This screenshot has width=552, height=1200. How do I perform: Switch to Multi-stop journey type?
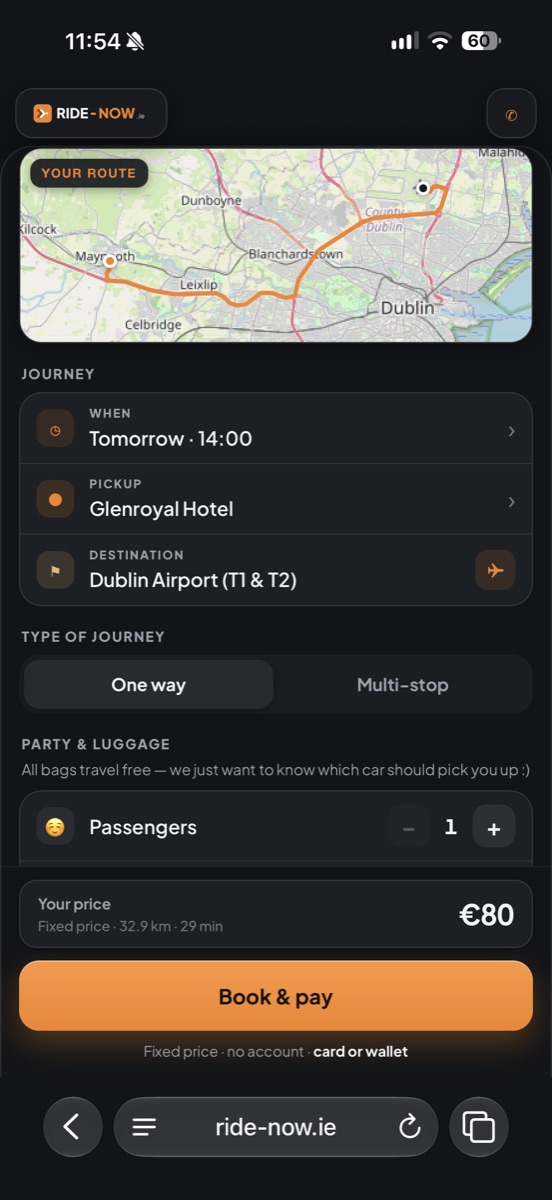click(x=402, y=685)
